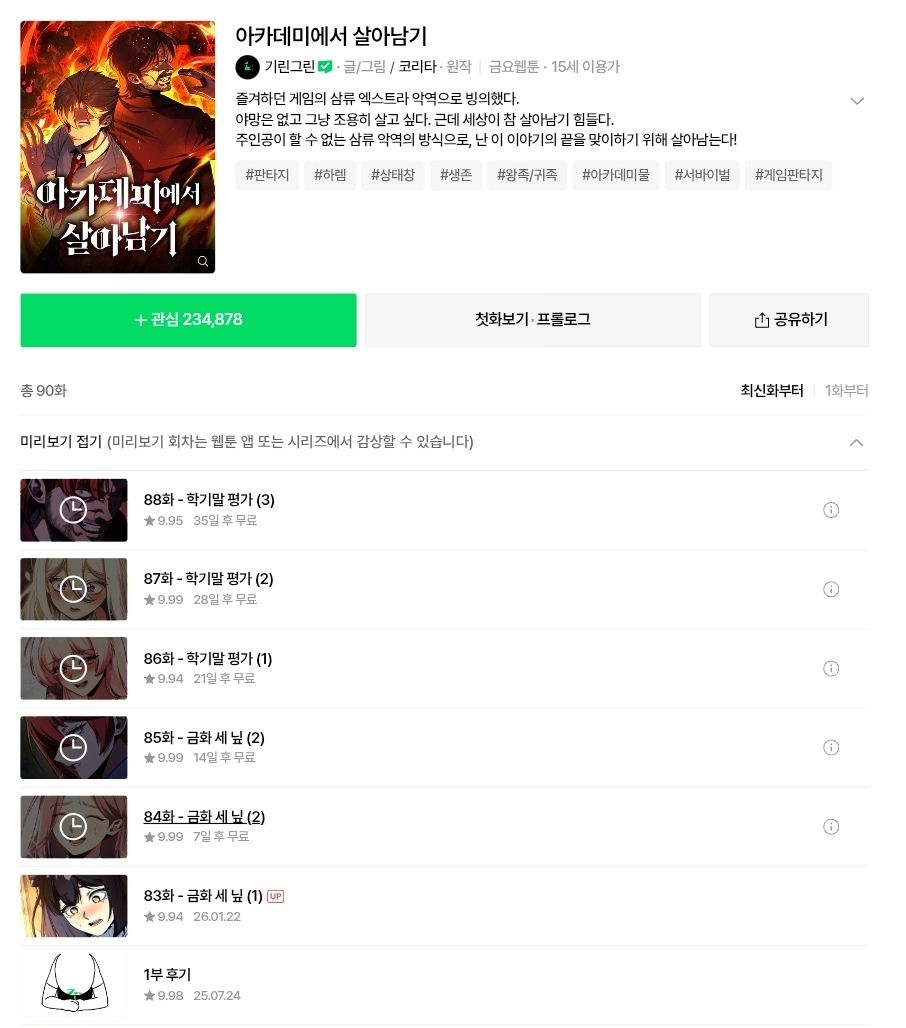Expand the webtoon description chevron

856,101
